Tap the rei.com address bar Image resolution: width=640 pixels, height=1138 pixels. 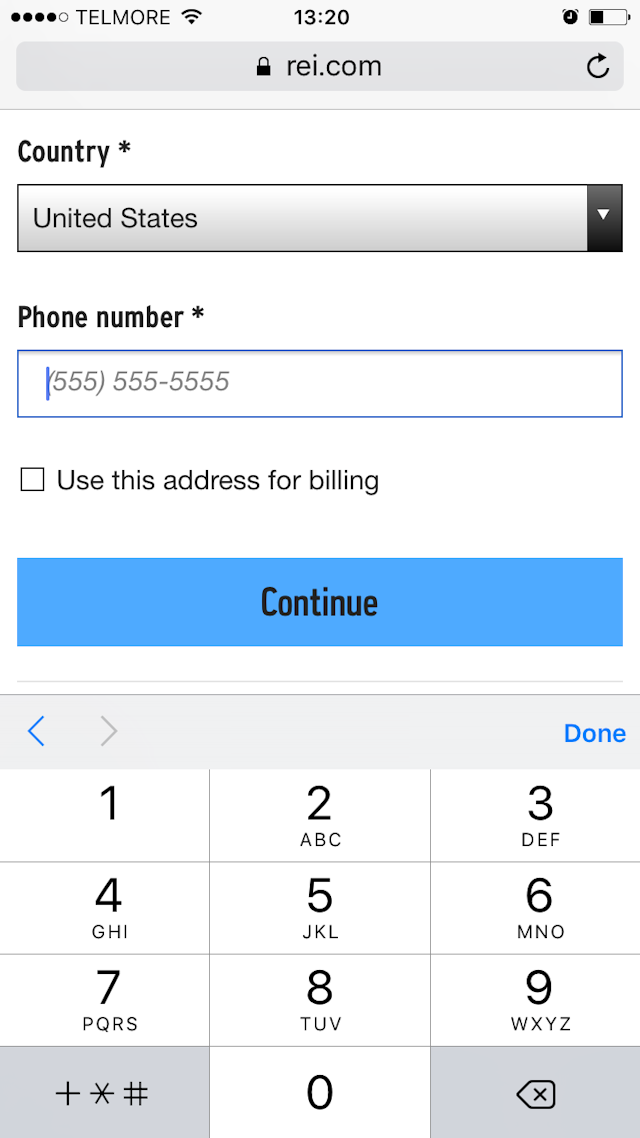320,67
